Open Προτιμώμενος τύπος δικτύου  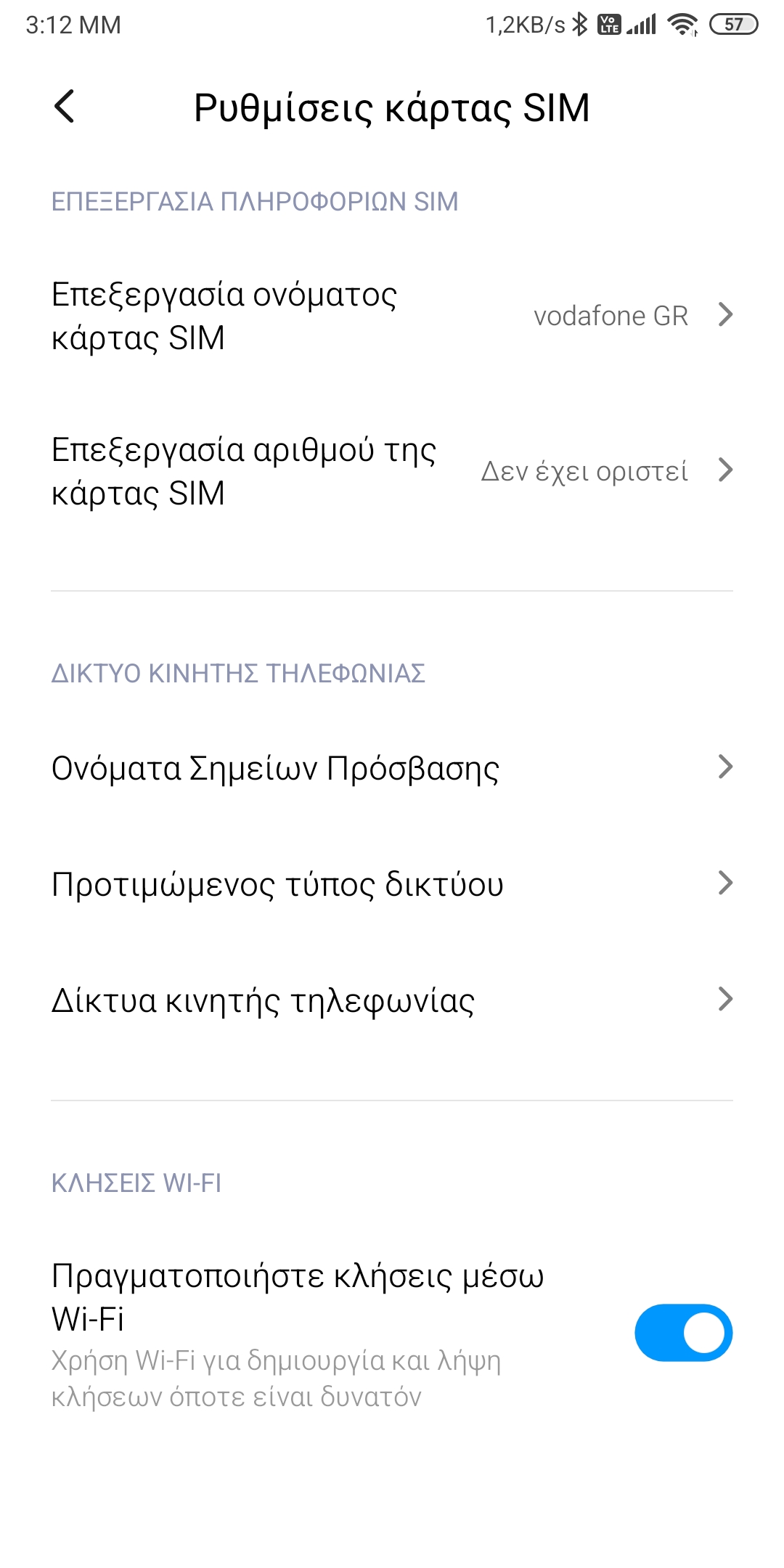(392, 883)
